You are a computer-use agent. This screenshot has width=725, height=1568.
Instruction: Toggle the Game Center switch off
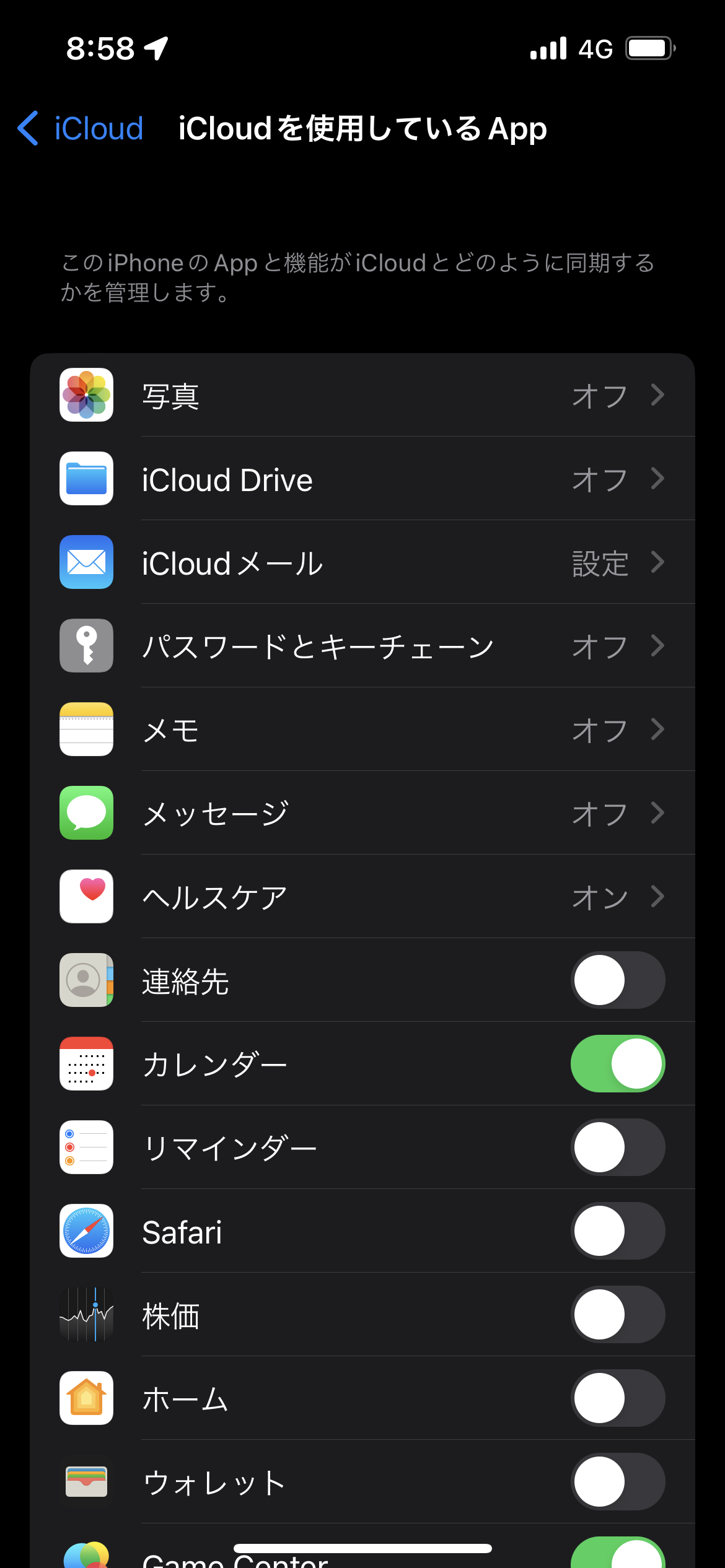click(617, 1554)
